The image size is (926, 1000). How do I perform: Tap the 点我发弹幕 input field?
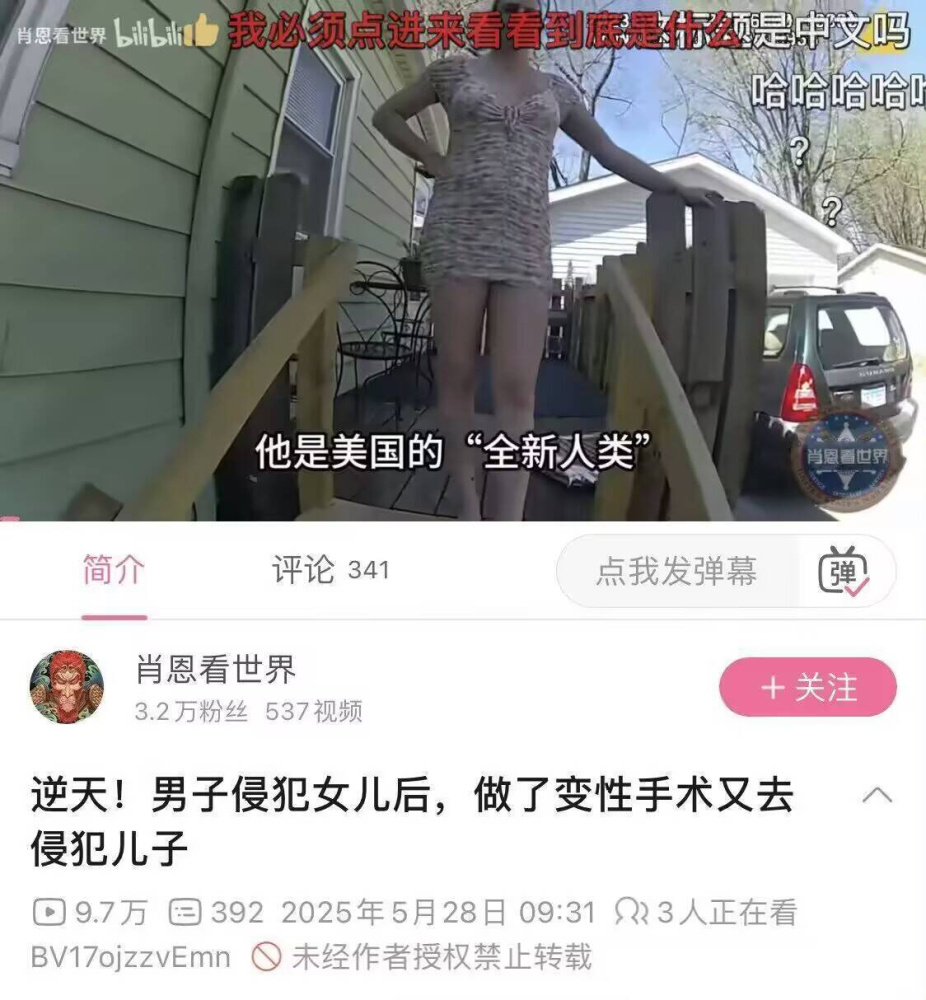point(676,572)
